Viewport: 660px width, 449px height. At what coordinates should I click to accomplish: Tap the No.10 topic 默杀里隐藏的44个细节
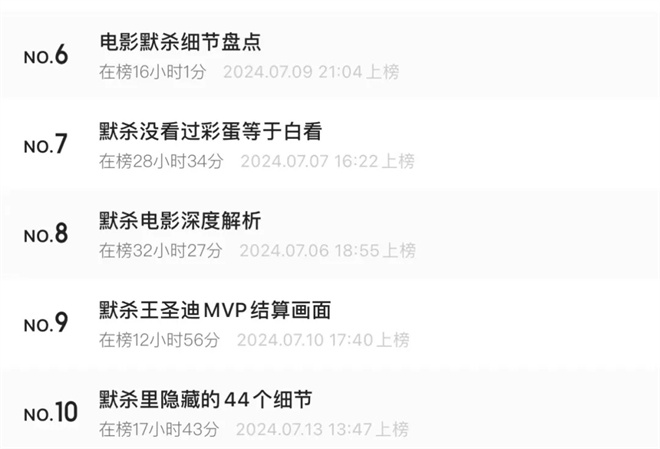click(205, 400)
